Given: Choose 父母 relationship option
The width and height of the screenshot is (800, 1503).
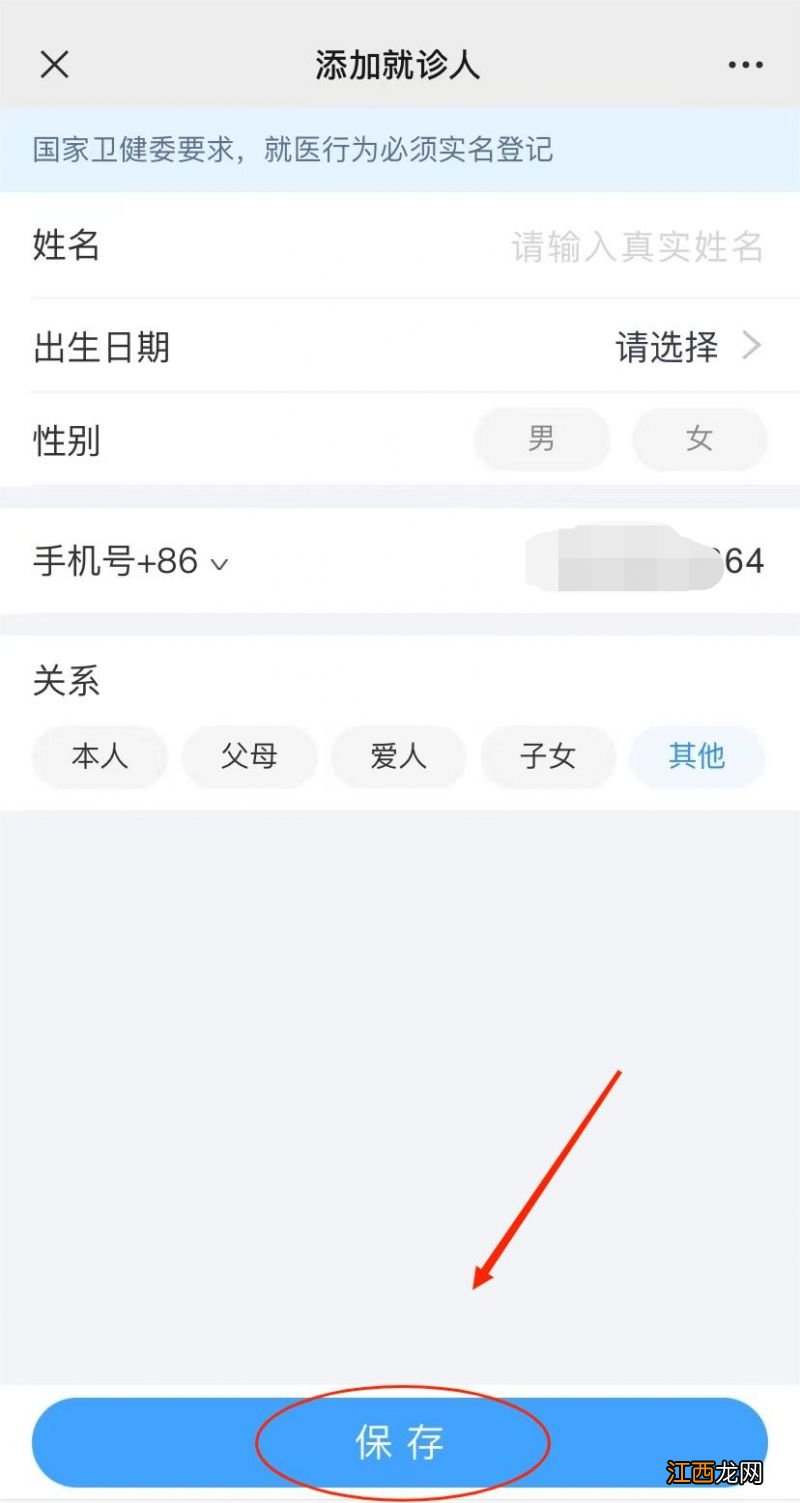Looking at the screenshot, I should (x=249, y=757).
